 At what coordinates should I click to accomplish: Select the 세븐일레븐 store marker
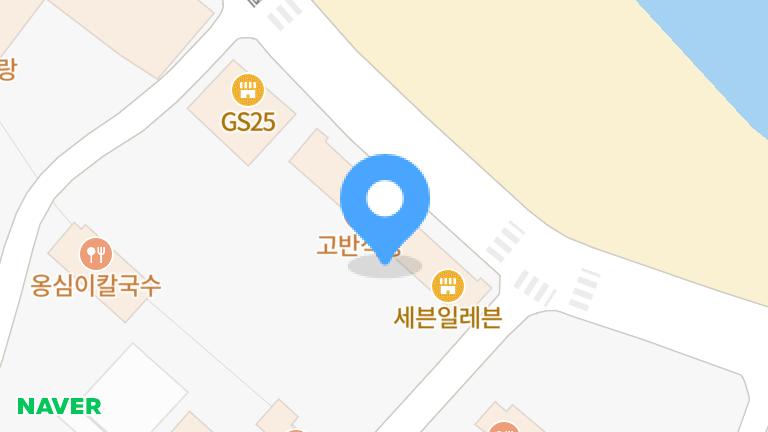447,286
